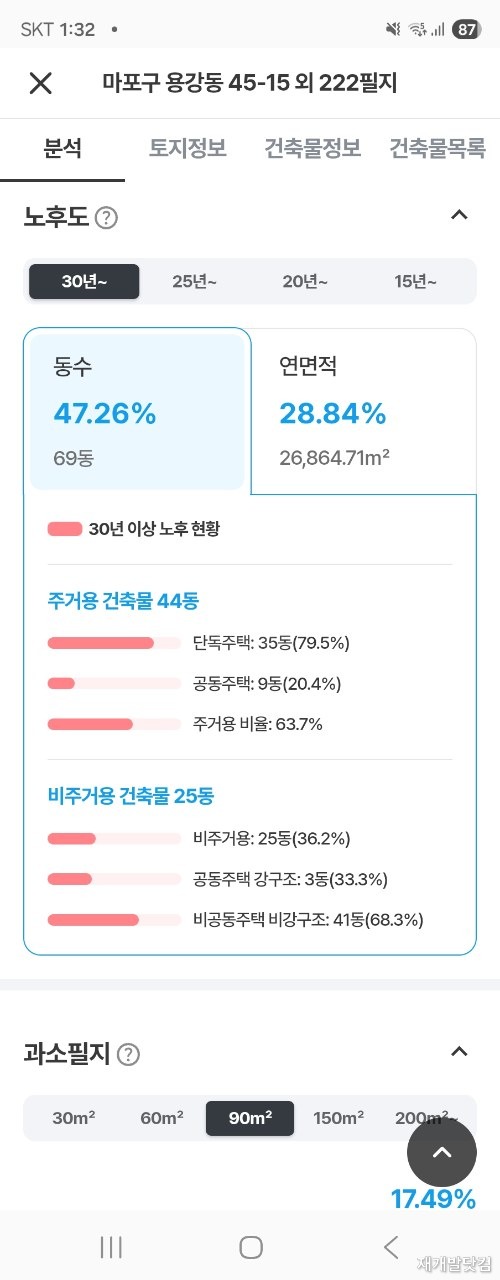Choose the 30m² lot size filter
This screenshot has height=1280, width=500.
tap(73, 1118)
